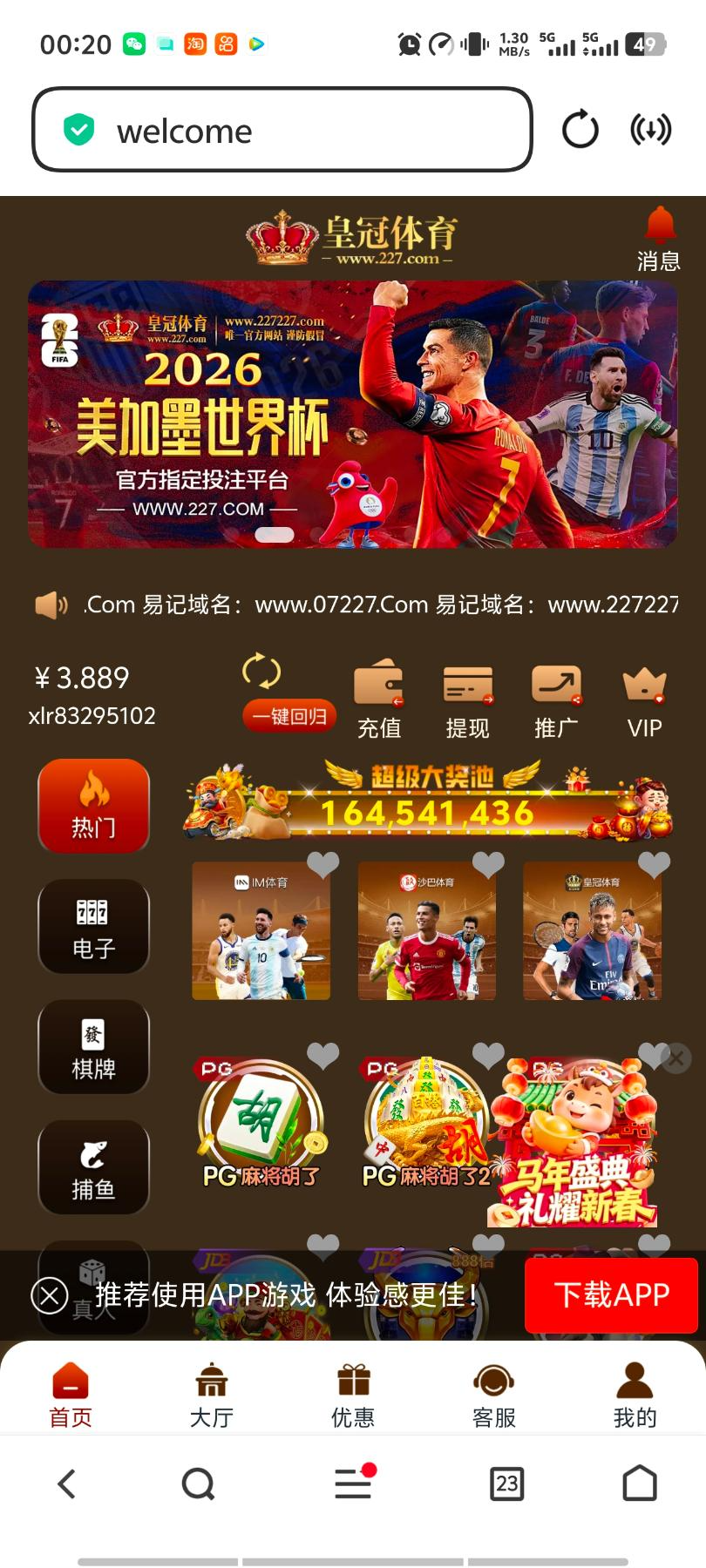Open the 消息 notifications bell
The width and height of the screenshot is (706, 1568).
[x=659, y=239]
